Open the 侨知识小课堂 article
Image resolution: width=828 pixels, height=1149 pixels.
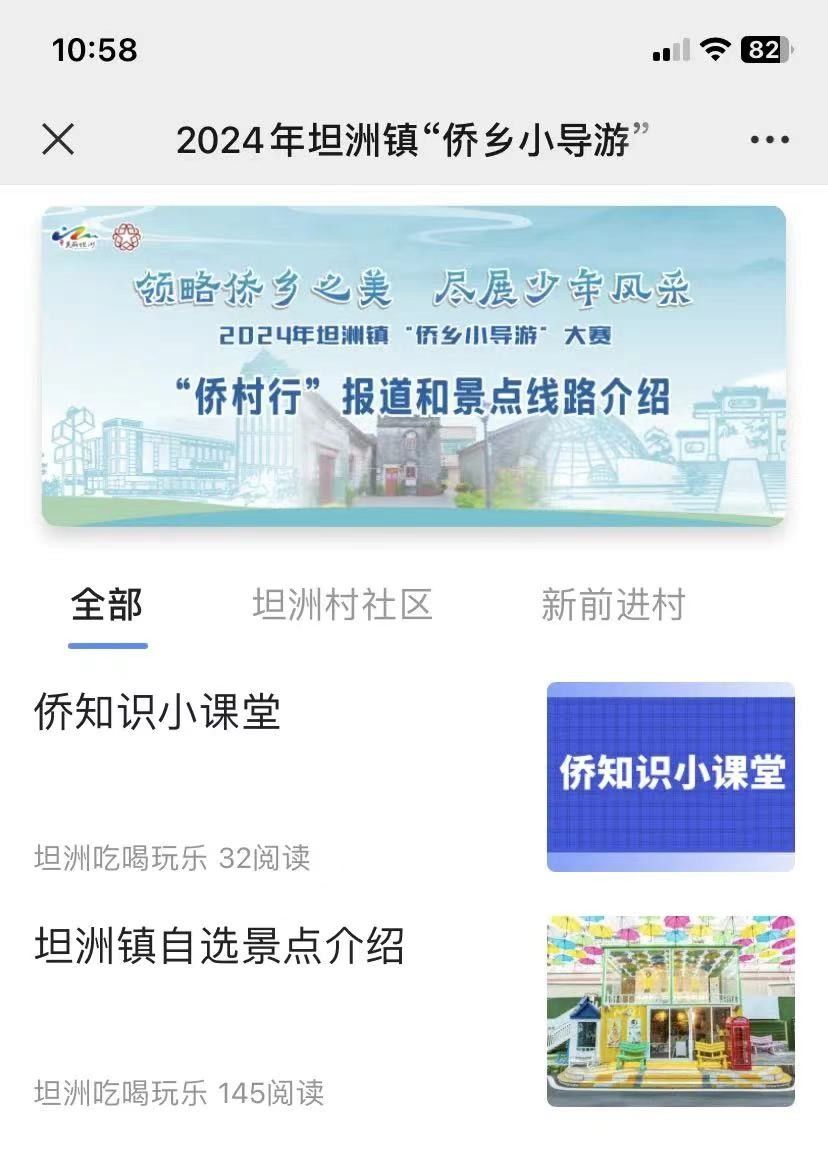tap(157, 713)
